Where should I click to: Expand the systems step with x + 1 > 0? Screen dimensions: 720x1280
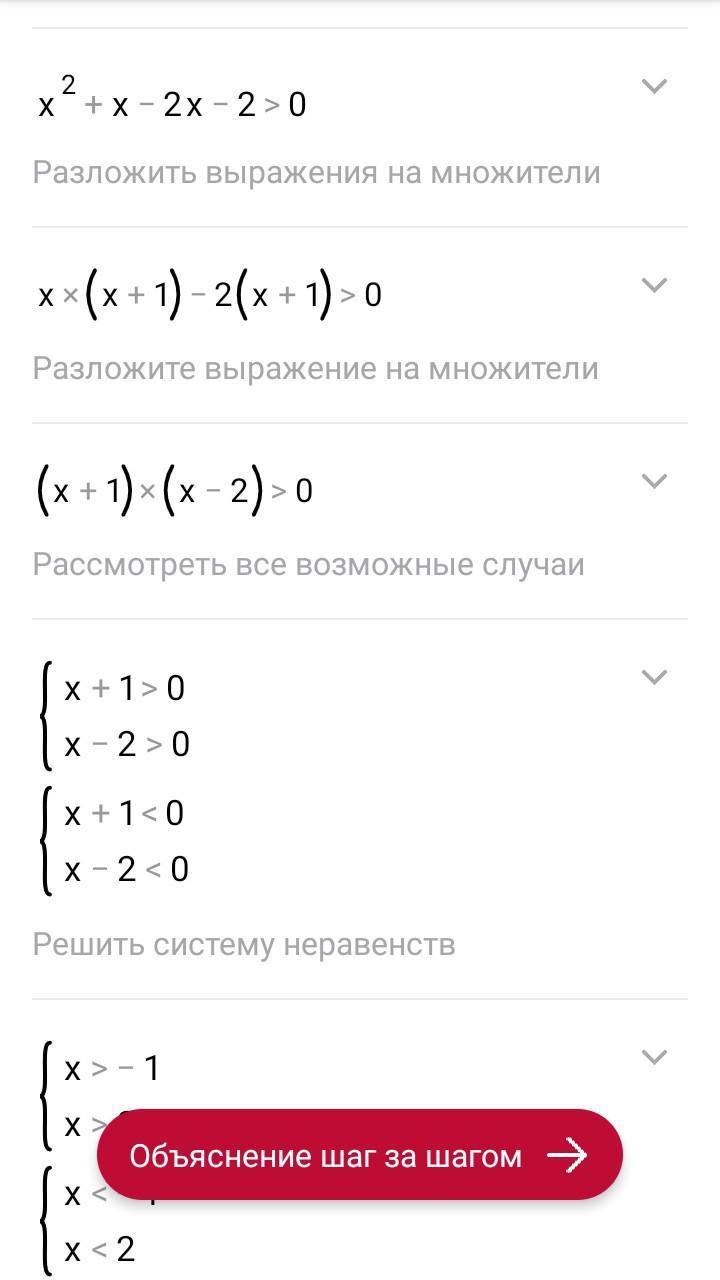click(653, 677)
